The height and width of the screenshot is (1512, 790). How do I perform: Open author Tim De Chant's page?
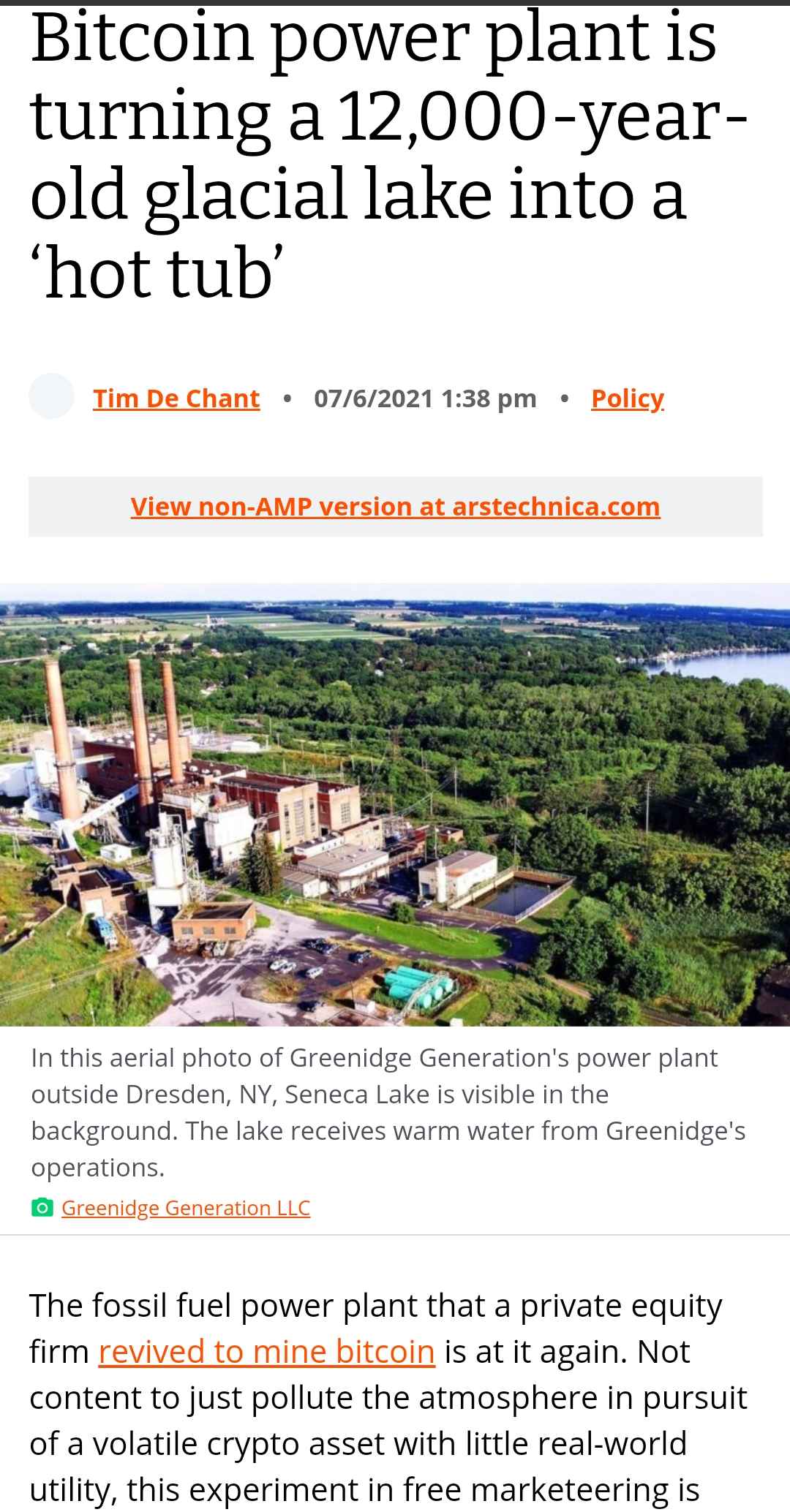point(176,399)
